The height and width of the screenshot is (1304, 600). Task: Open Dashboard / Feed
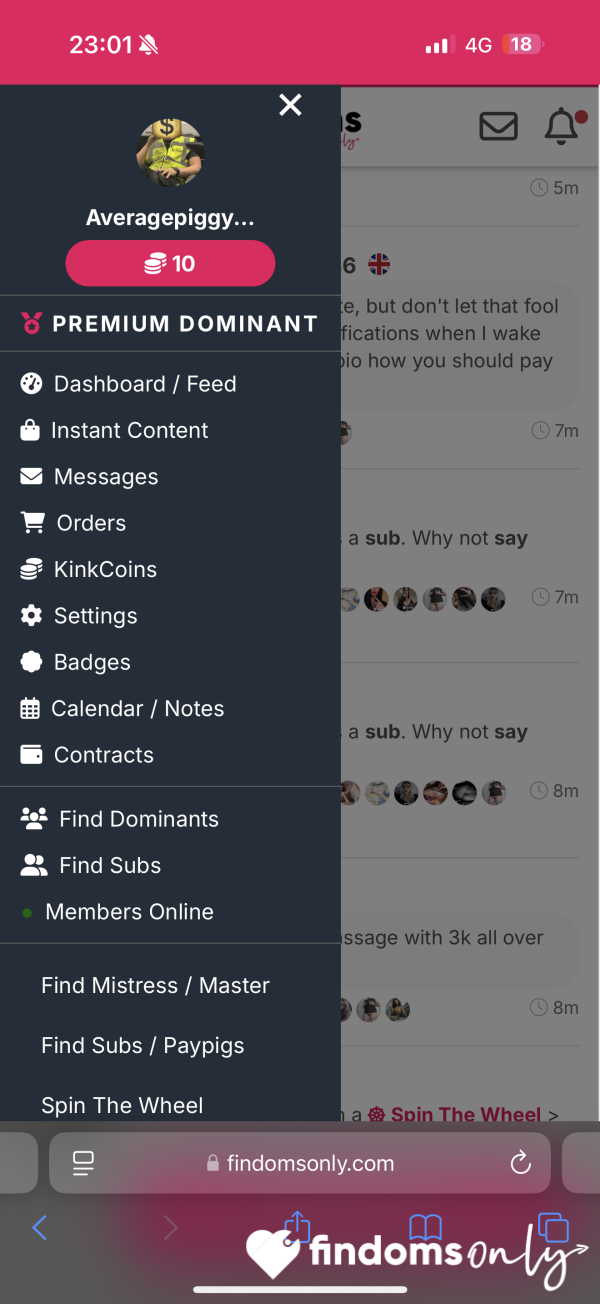click(x=128, y=384)
